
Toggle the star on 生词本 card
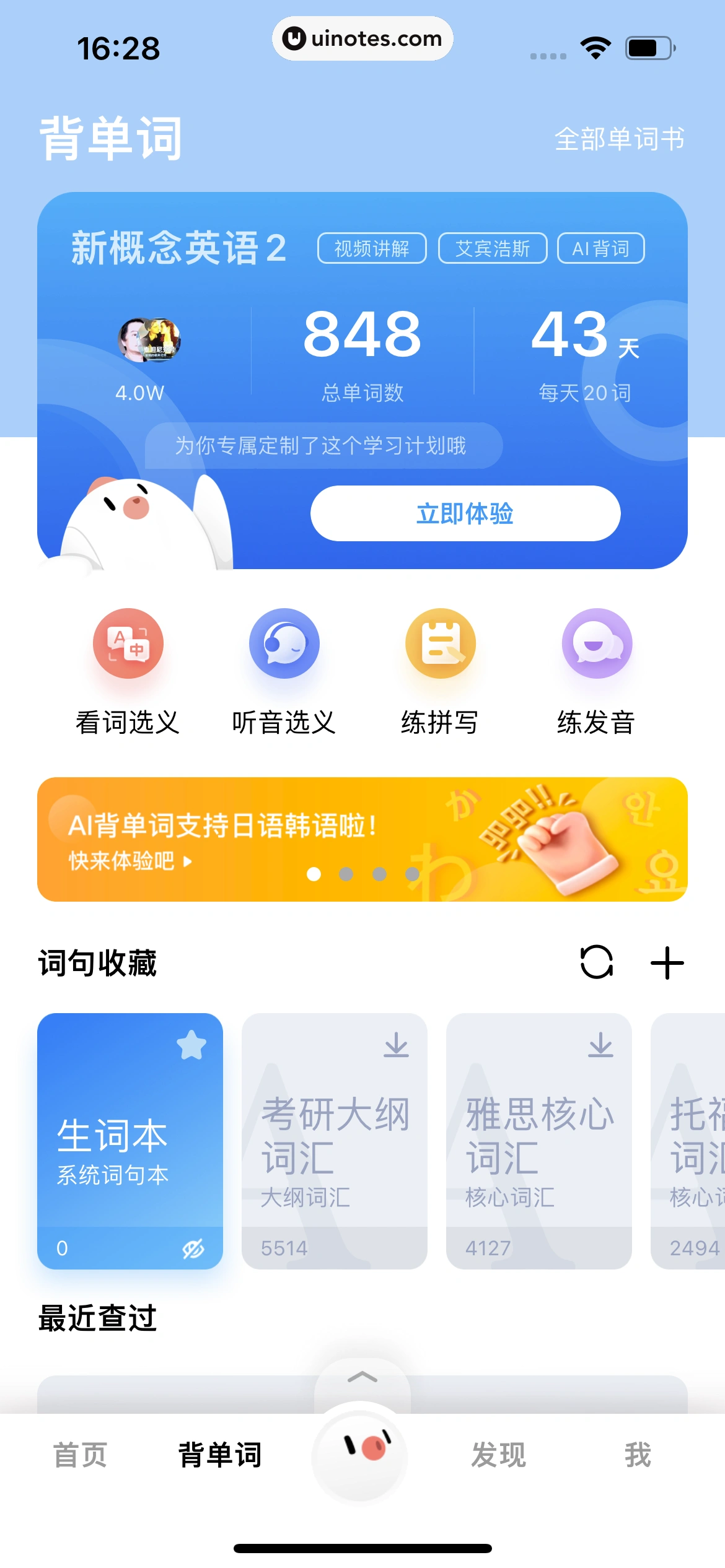(x=191, y=1045)
